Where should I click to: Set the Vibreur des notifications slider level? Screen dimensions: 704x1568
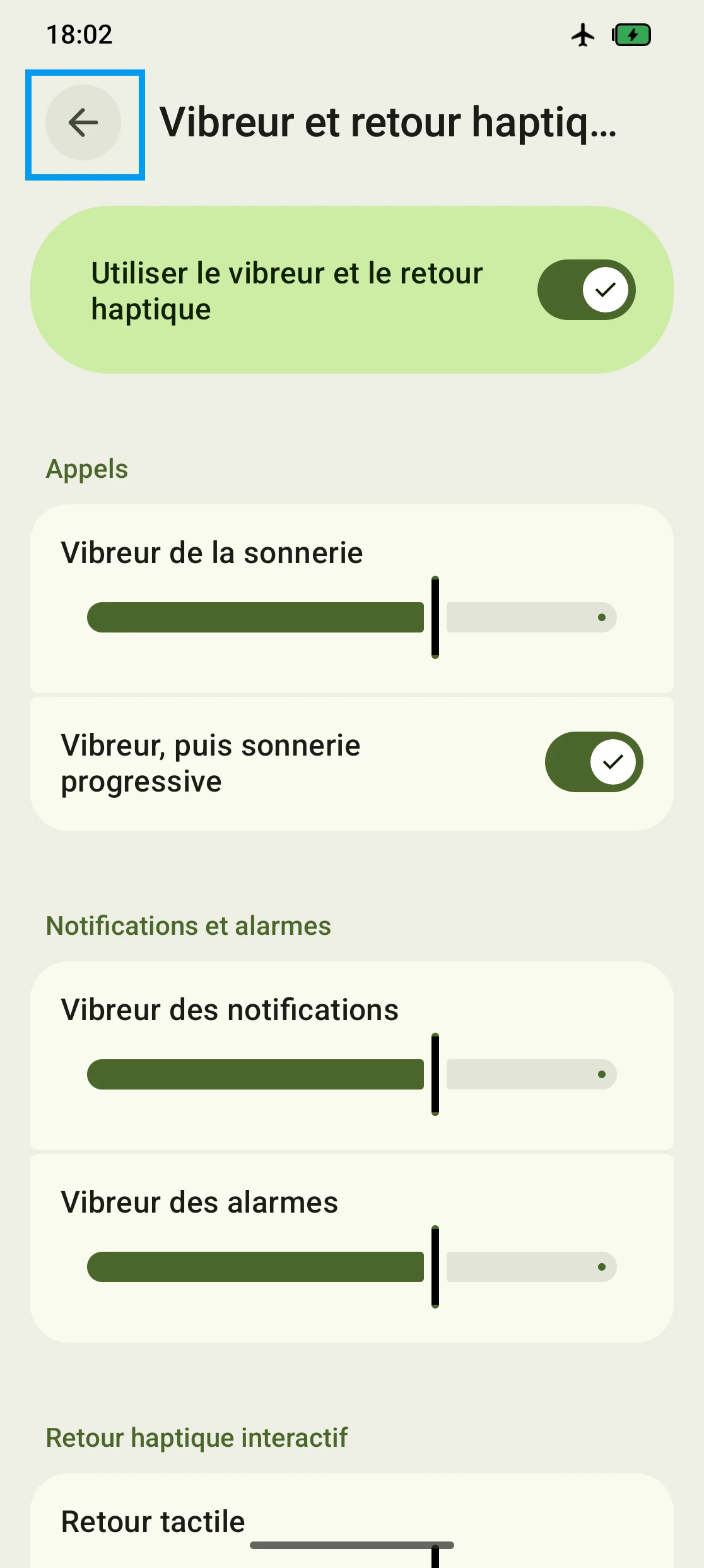352,1074
